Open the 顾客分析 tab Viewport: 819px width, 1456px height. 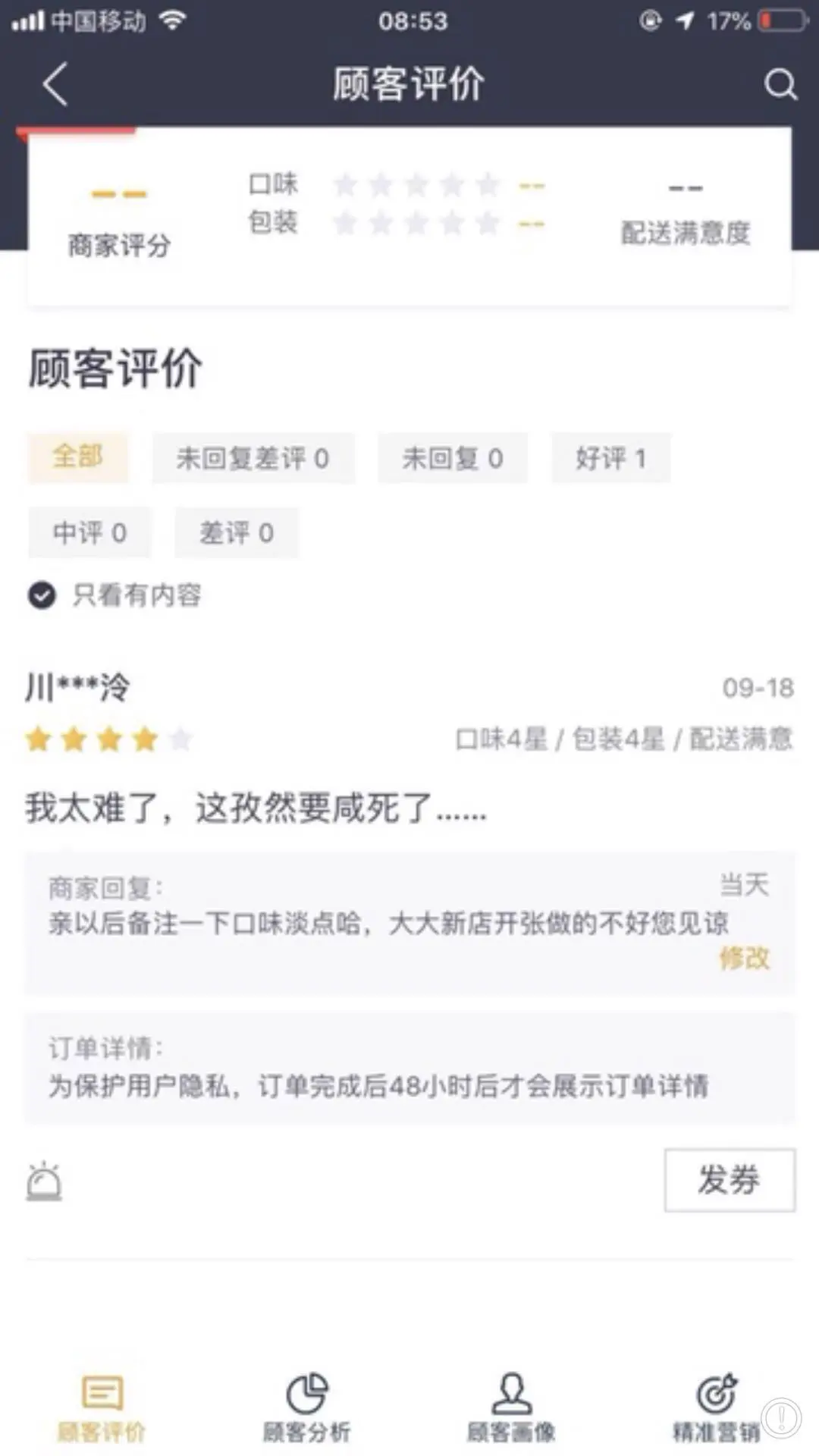coord(306,1407)
